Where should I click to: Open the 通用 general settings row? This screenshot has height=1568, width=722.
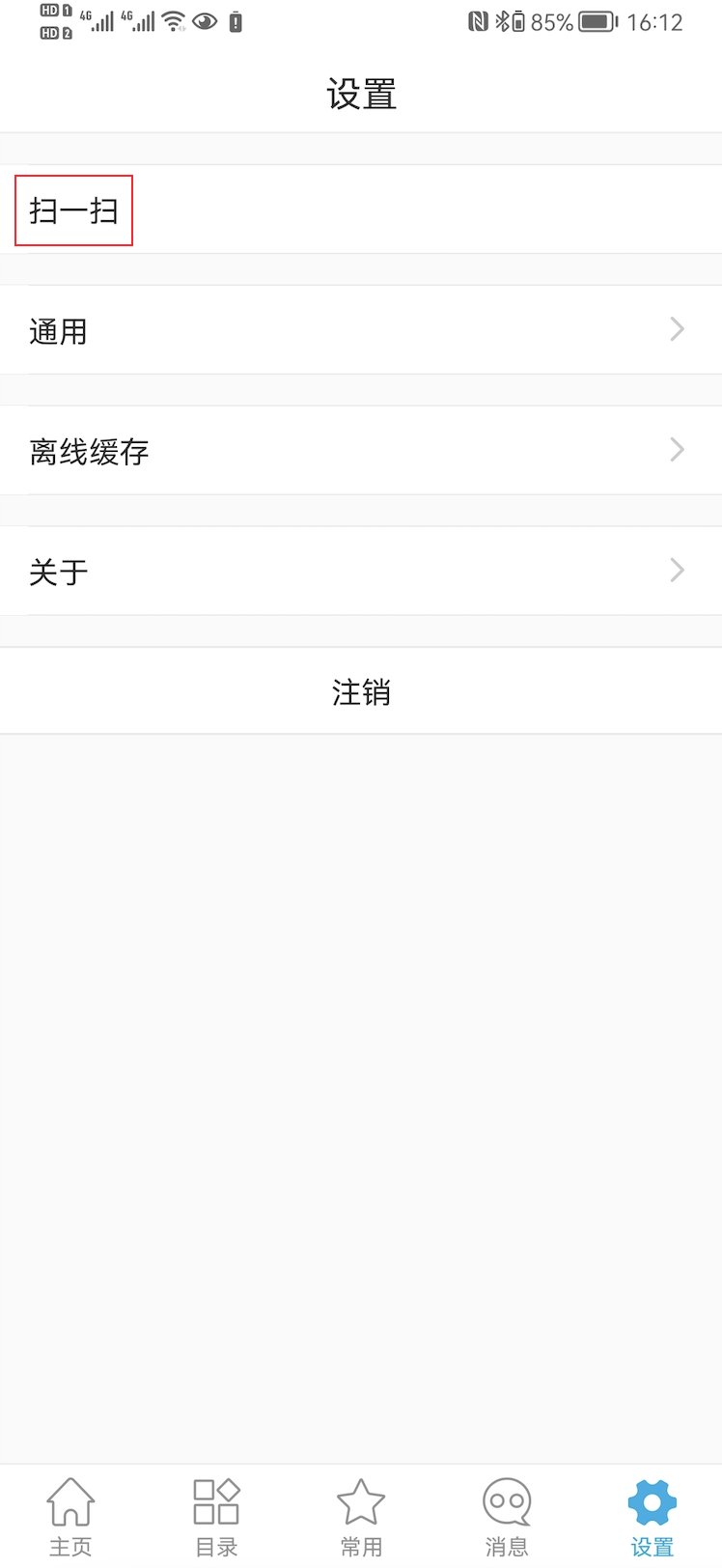click(361, 330)
